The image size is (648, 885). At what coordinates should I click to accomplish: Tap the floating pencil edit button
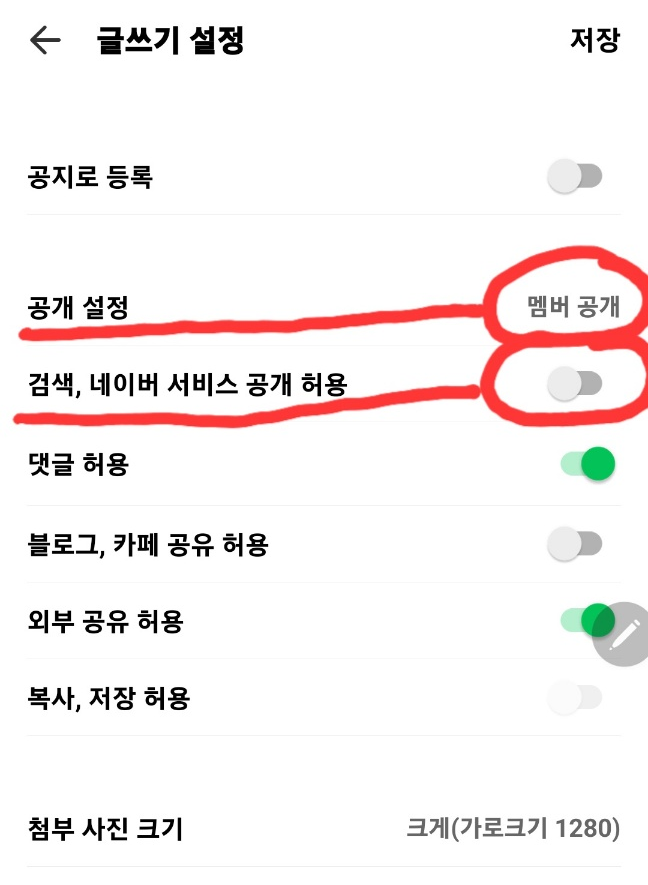[625, 634]
